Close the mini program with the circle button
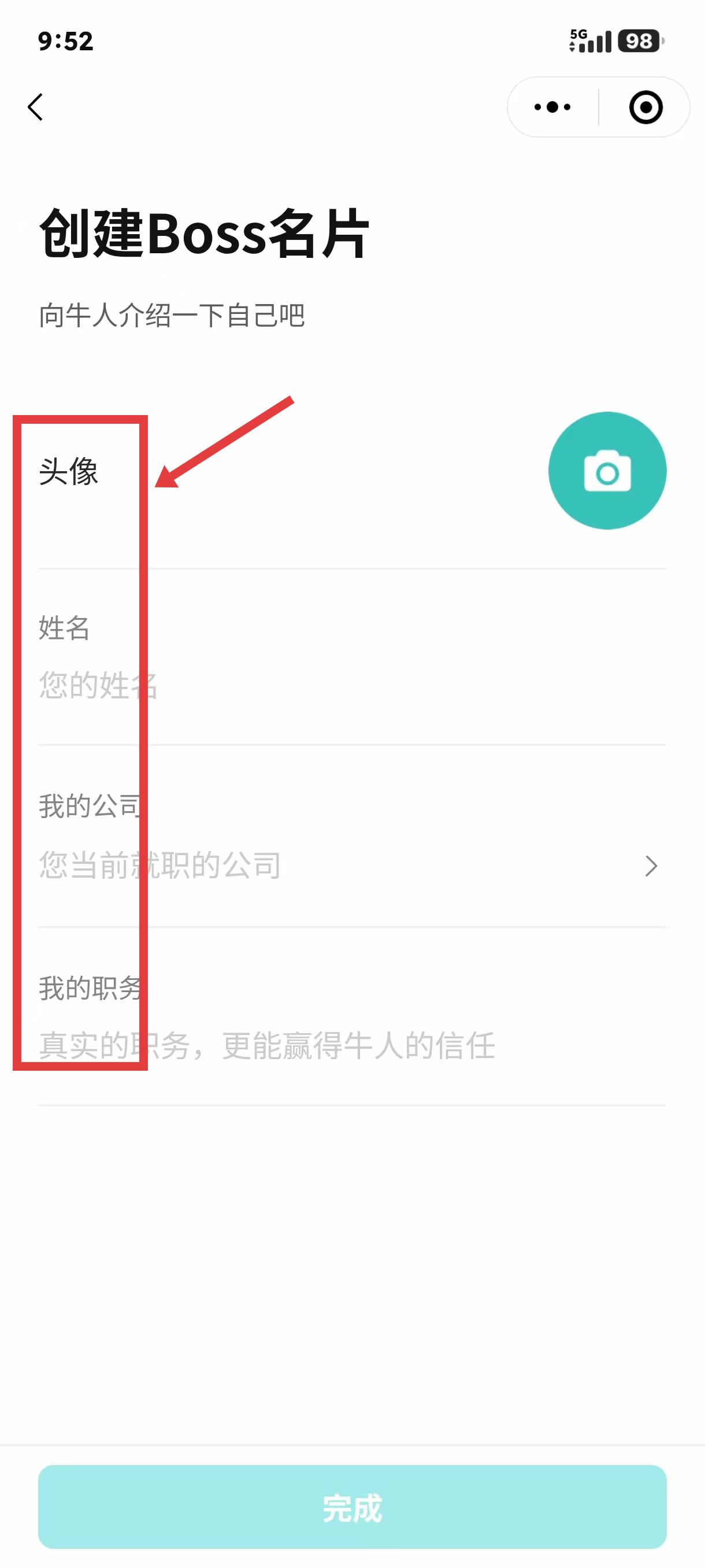Image resolution: width=705 pixels, height=1568 pixels. coord(645,107)
